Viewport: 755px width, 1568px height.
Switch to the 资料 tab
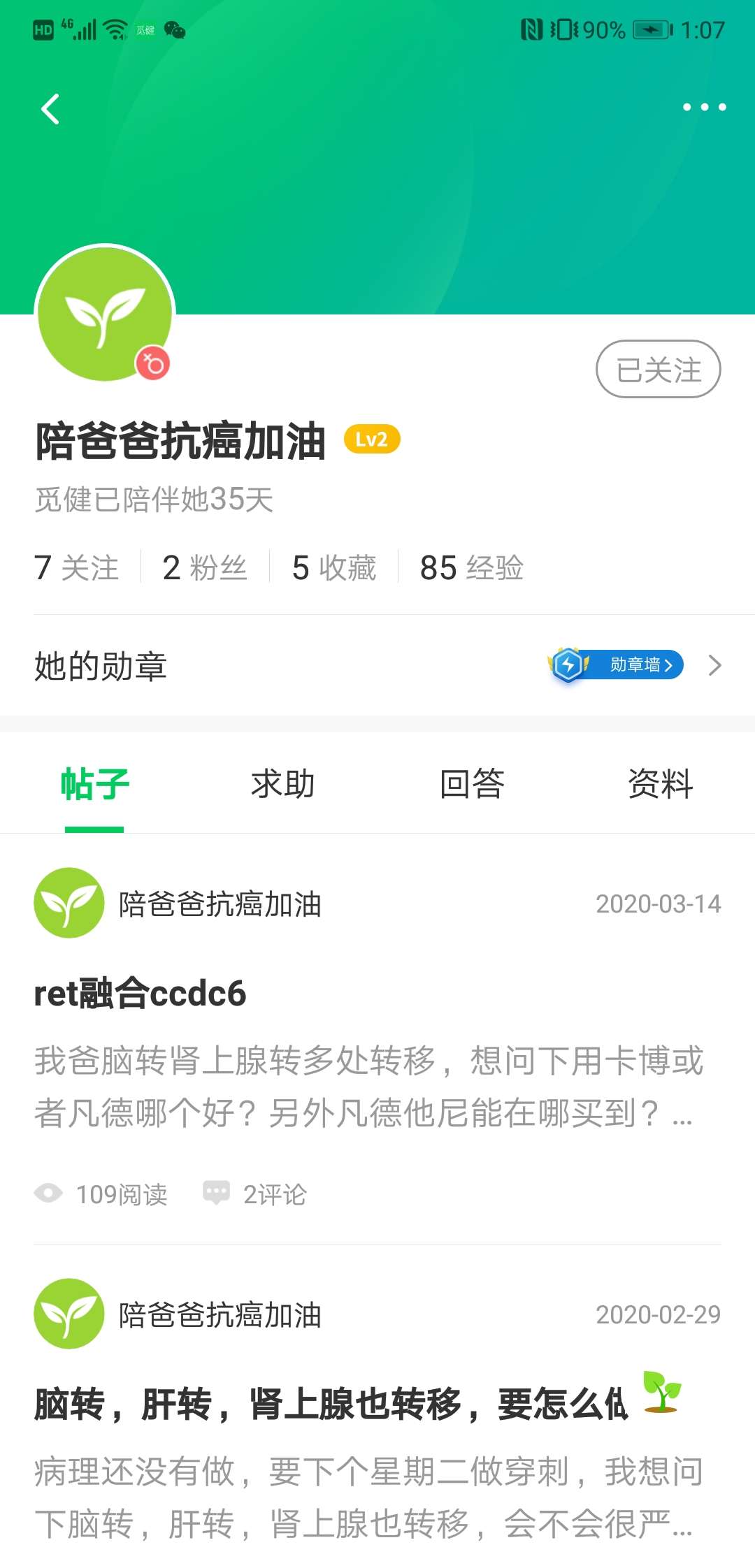tap(660, 784)
